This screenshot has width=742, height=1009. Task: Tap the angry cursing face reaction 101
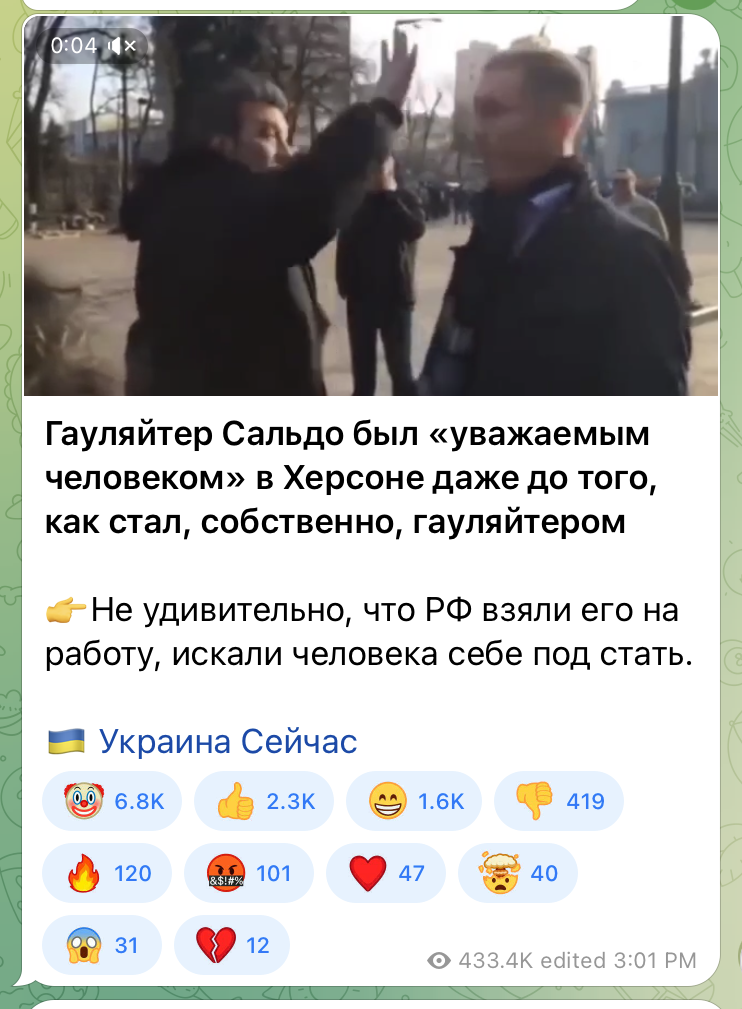(248, 873)
